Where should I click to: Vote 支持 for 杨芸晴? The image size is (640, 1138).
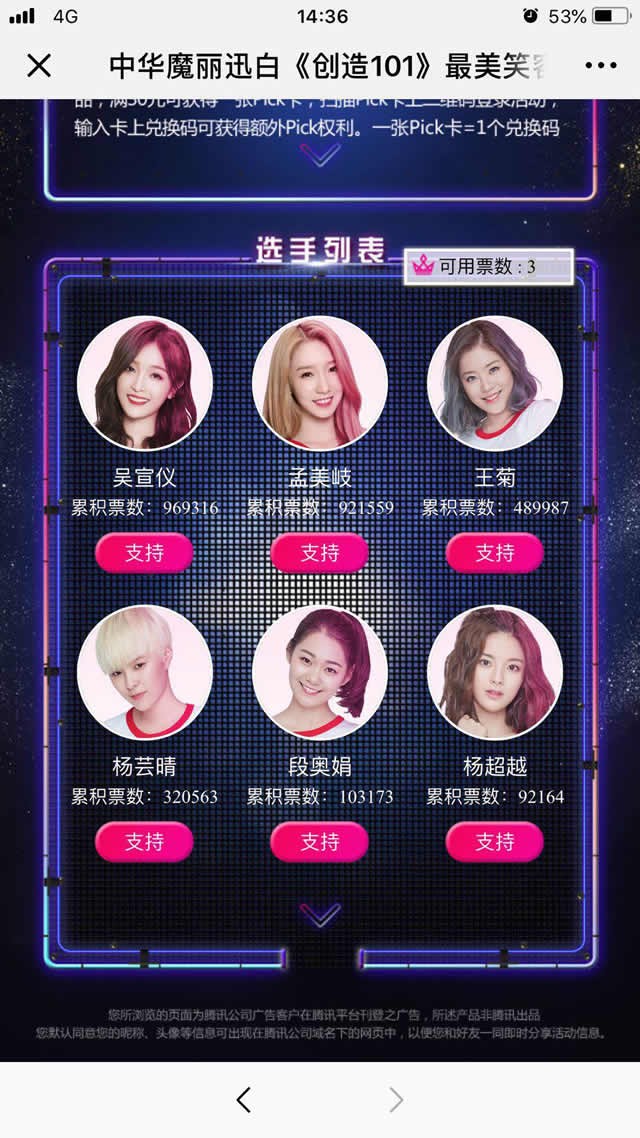(144, 842)
